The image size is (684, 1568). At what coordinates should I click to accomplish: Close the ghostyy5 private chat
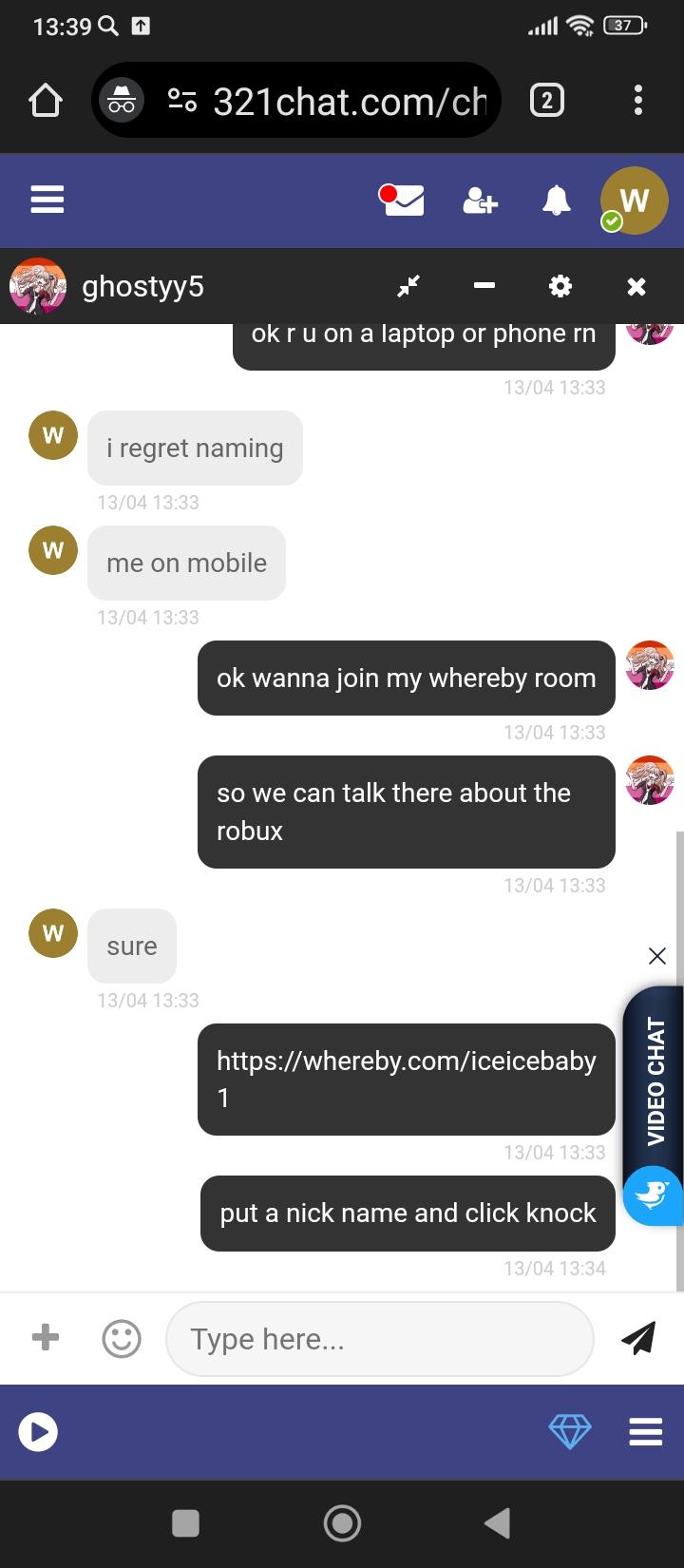point(636,286)
